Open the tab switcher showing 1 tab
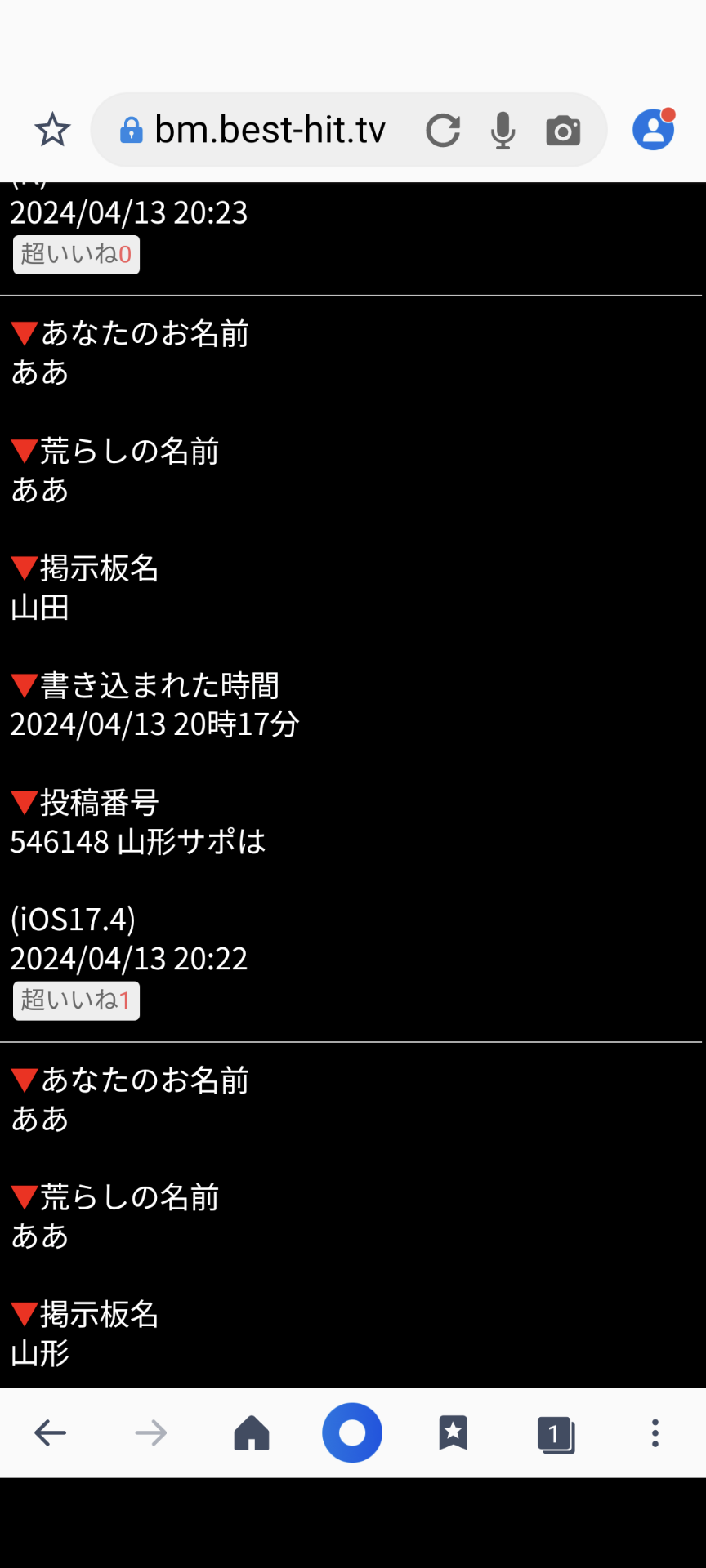The width and height of the screenshot is (706, 1568). pyautogui.click(x=556, y=1434)
